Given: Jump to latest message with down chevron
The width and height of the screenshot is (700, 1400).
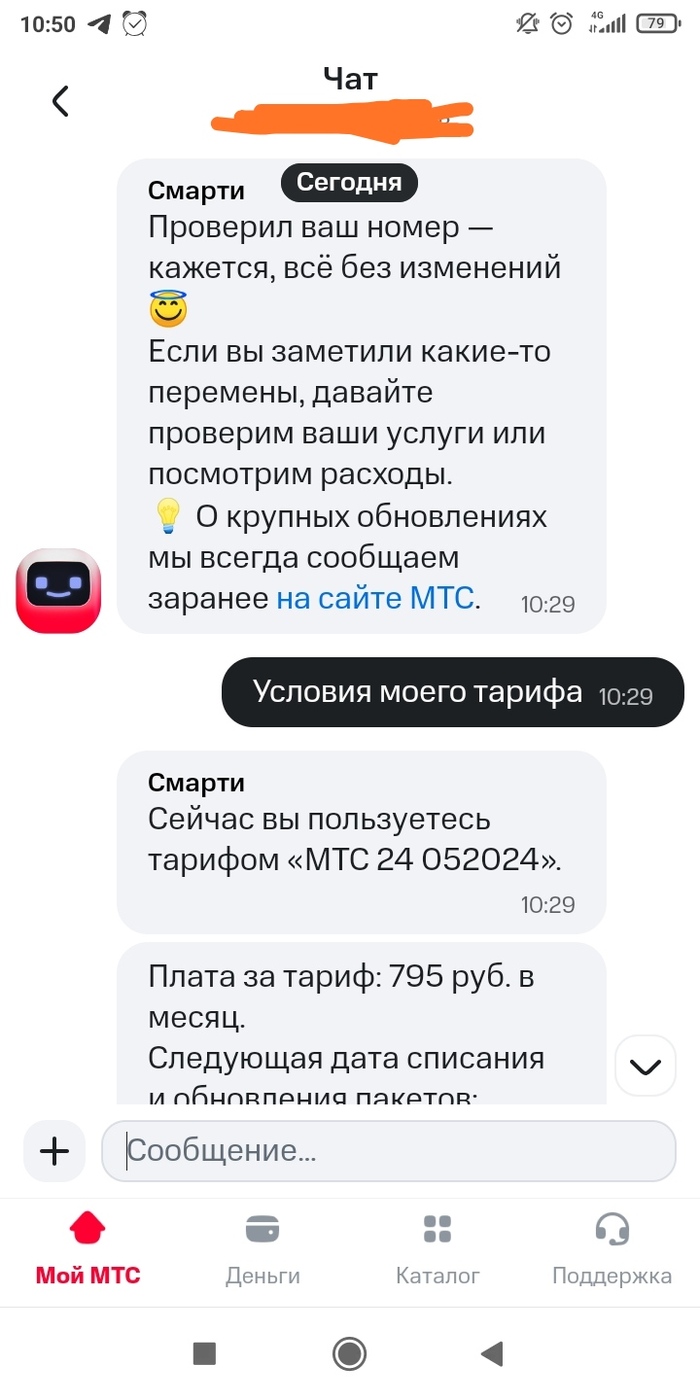Looking at the screenshot, I should click(646, 1067).
